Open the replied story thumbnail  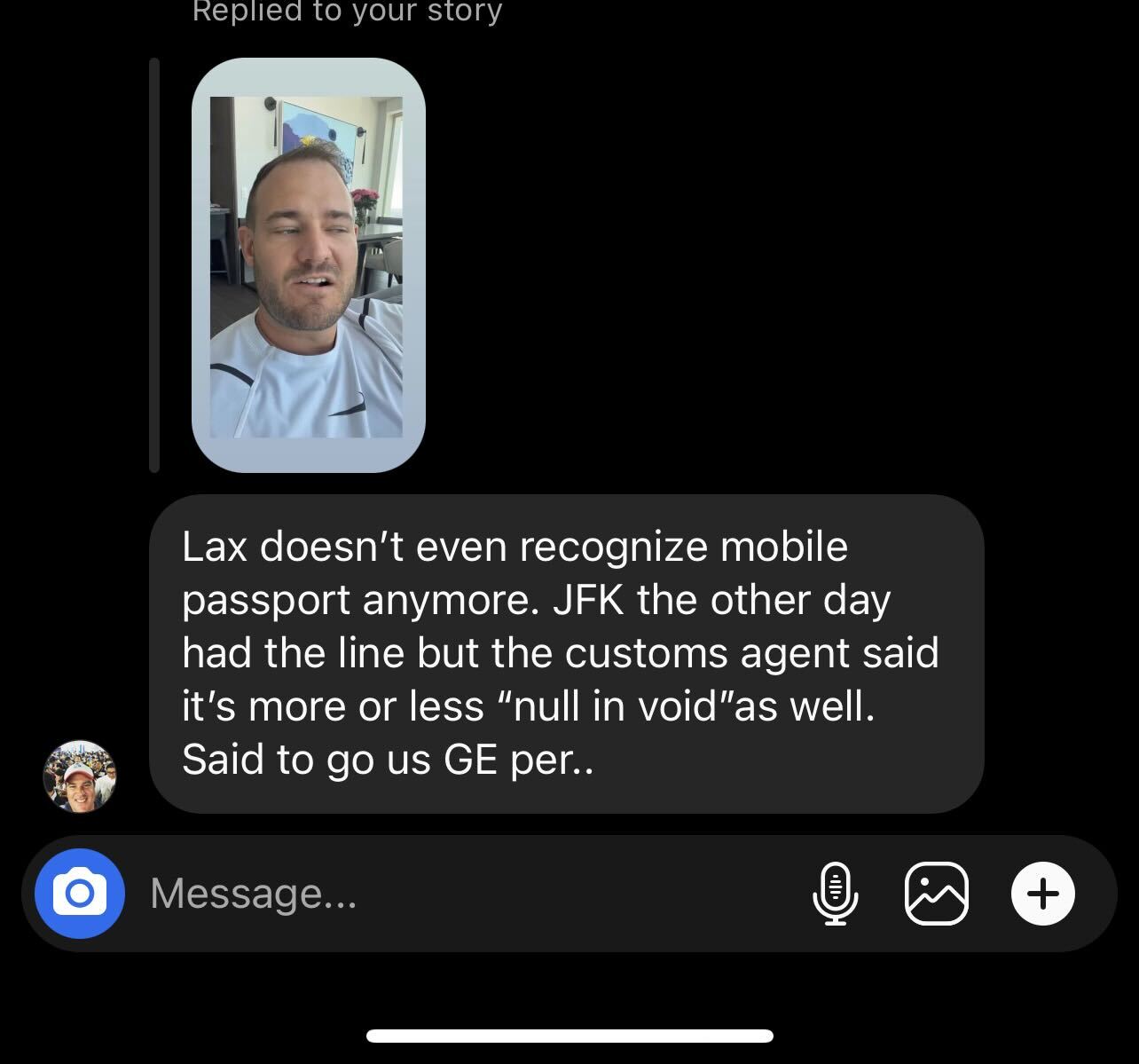(x=308, y=265)
